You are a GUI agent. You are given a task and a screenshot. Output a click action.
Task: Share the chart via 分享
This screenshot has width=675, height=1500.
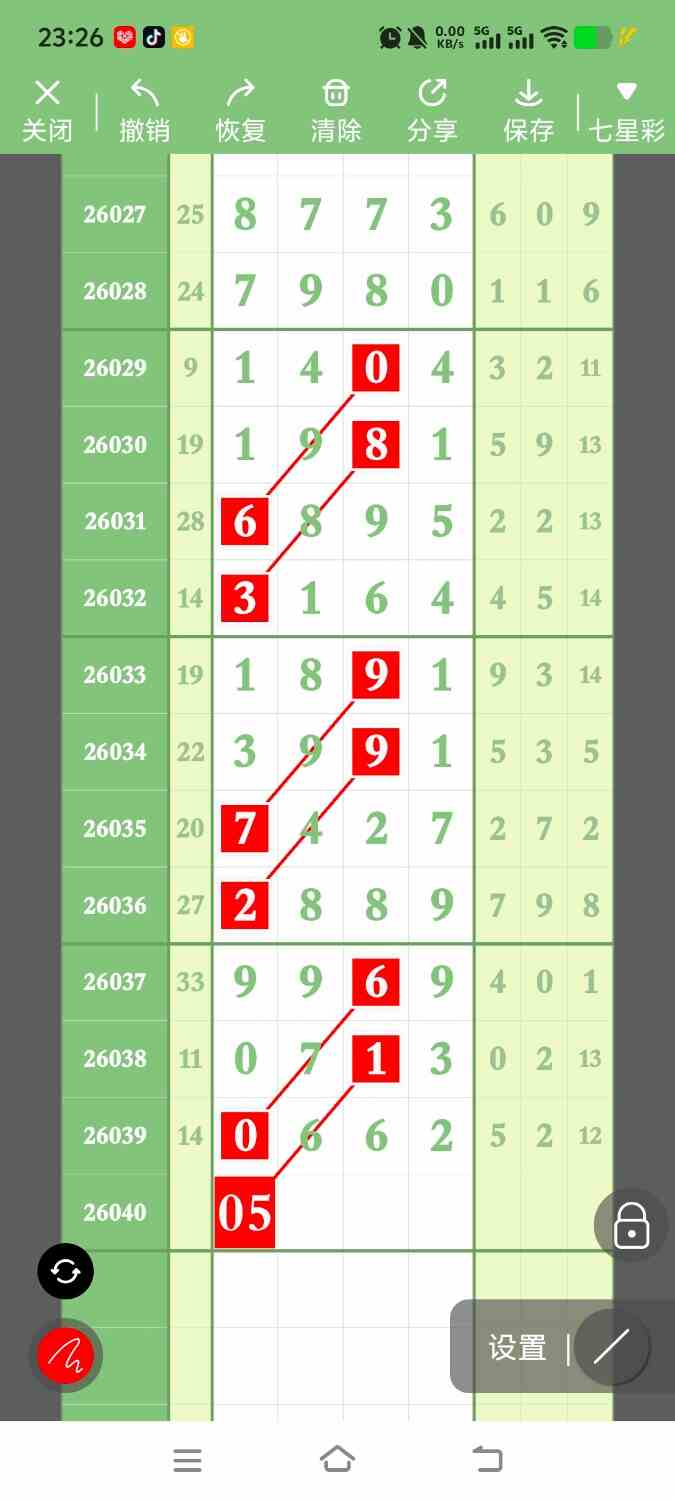click(x=432, y=111)
